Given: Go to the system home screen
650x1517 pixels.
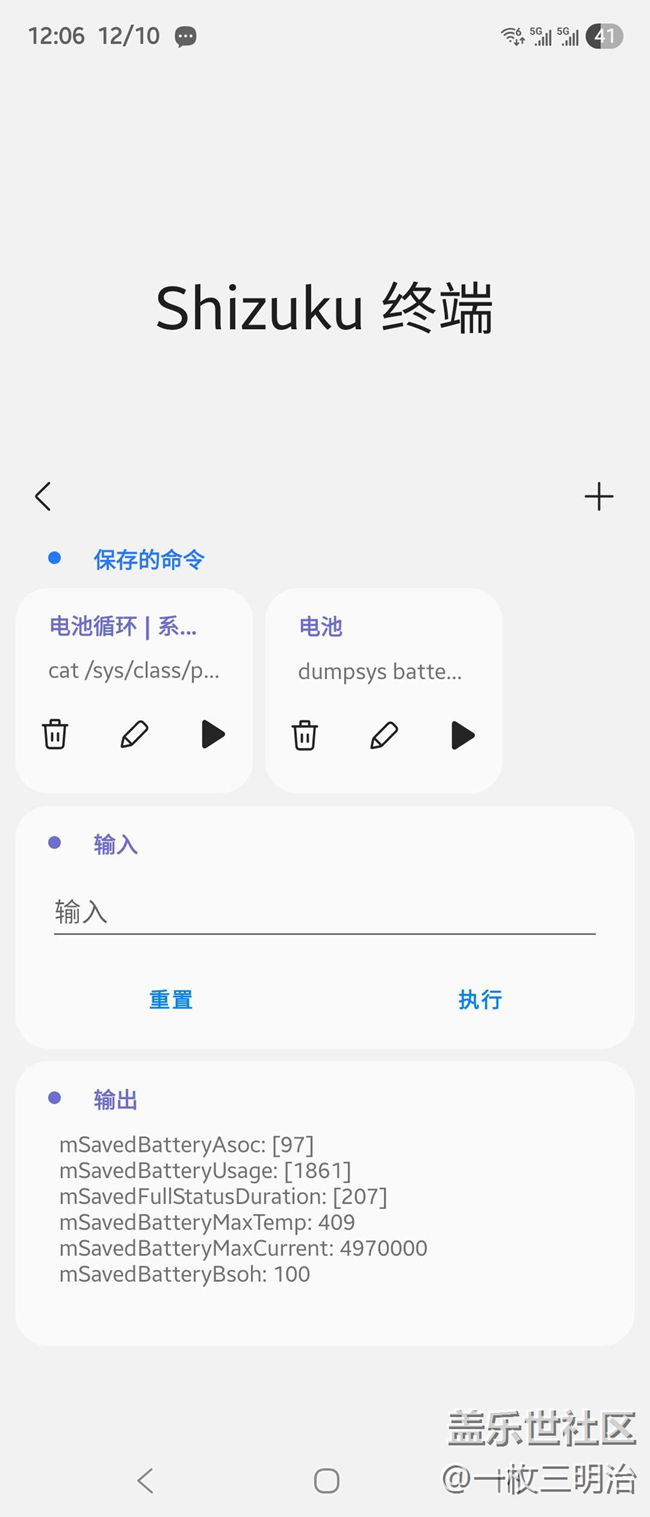Looking at the screenshot, I should click(x=326, y=1481).
